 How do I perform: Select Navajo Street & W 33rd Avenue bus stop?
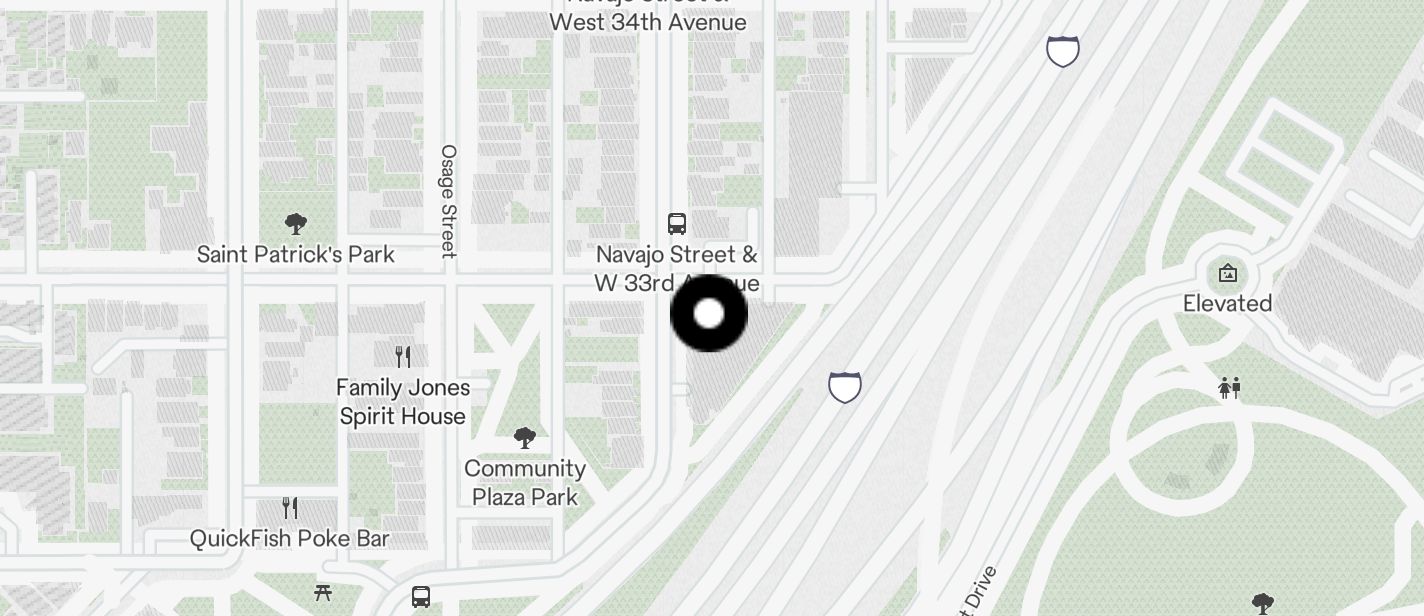click(677, 224)
